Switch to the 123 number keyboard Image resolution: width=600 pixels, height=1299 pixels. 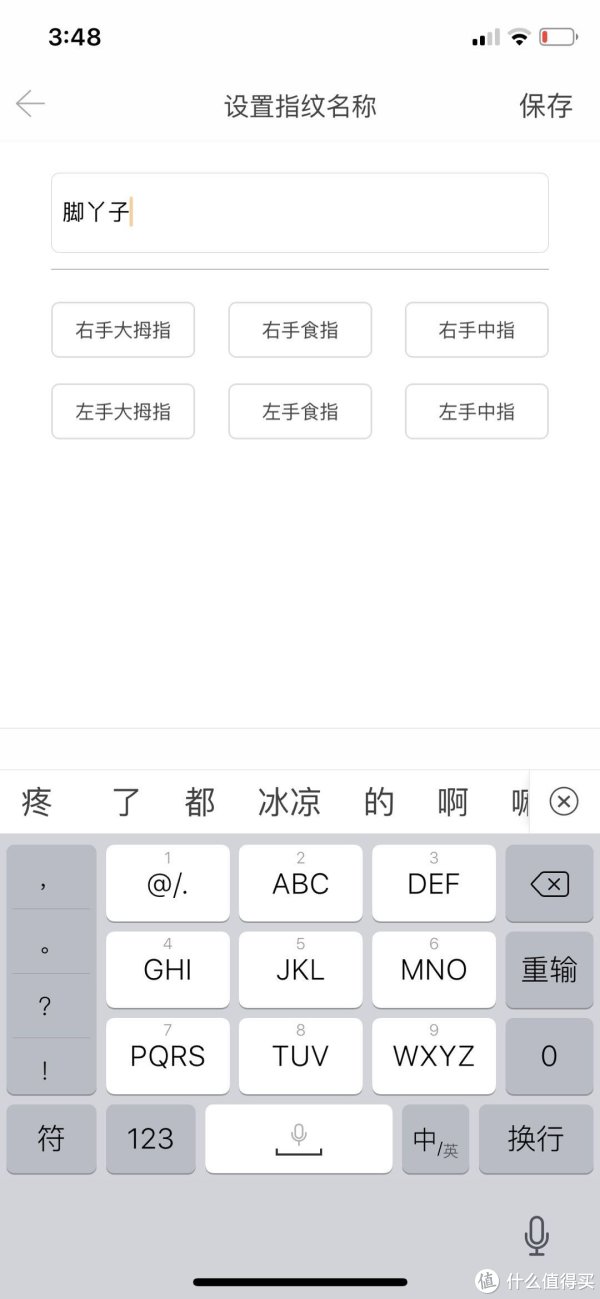point(150,1138)
